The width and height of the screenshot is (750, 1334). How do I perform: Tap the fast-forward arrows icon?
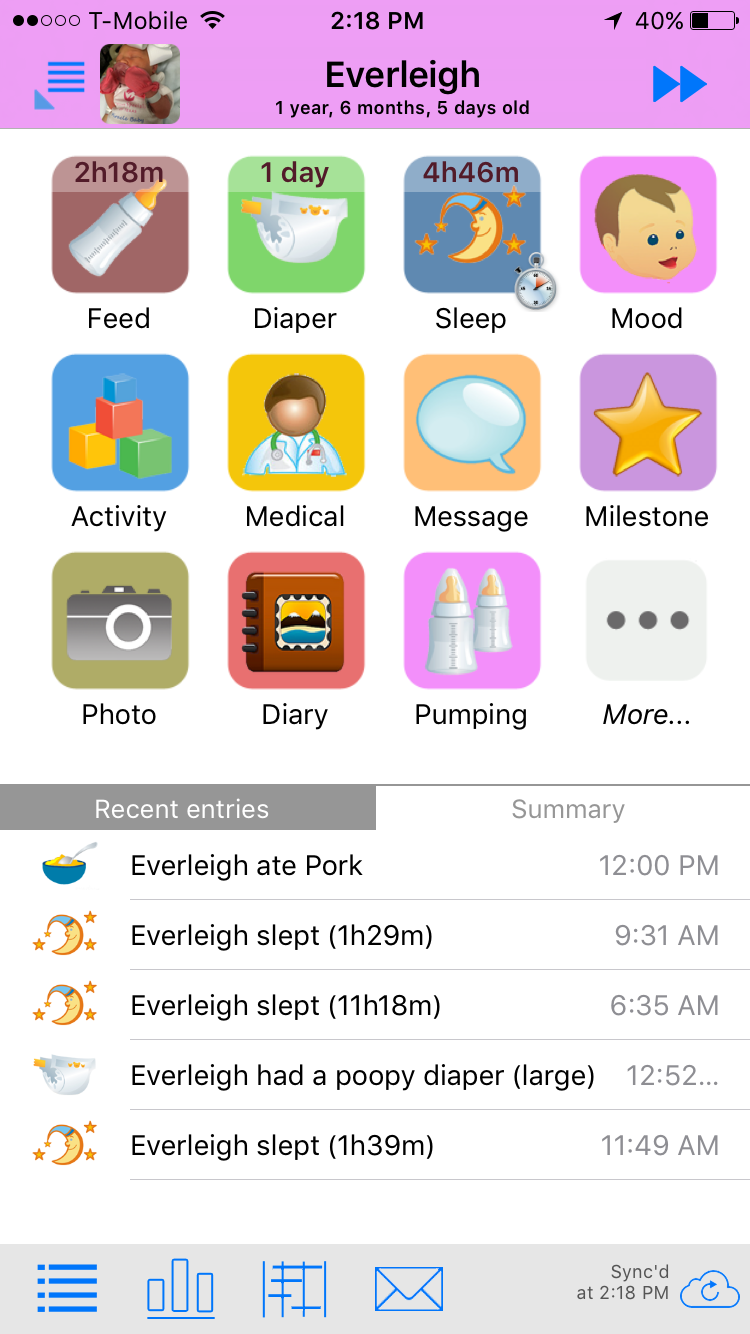coord(680,84)
